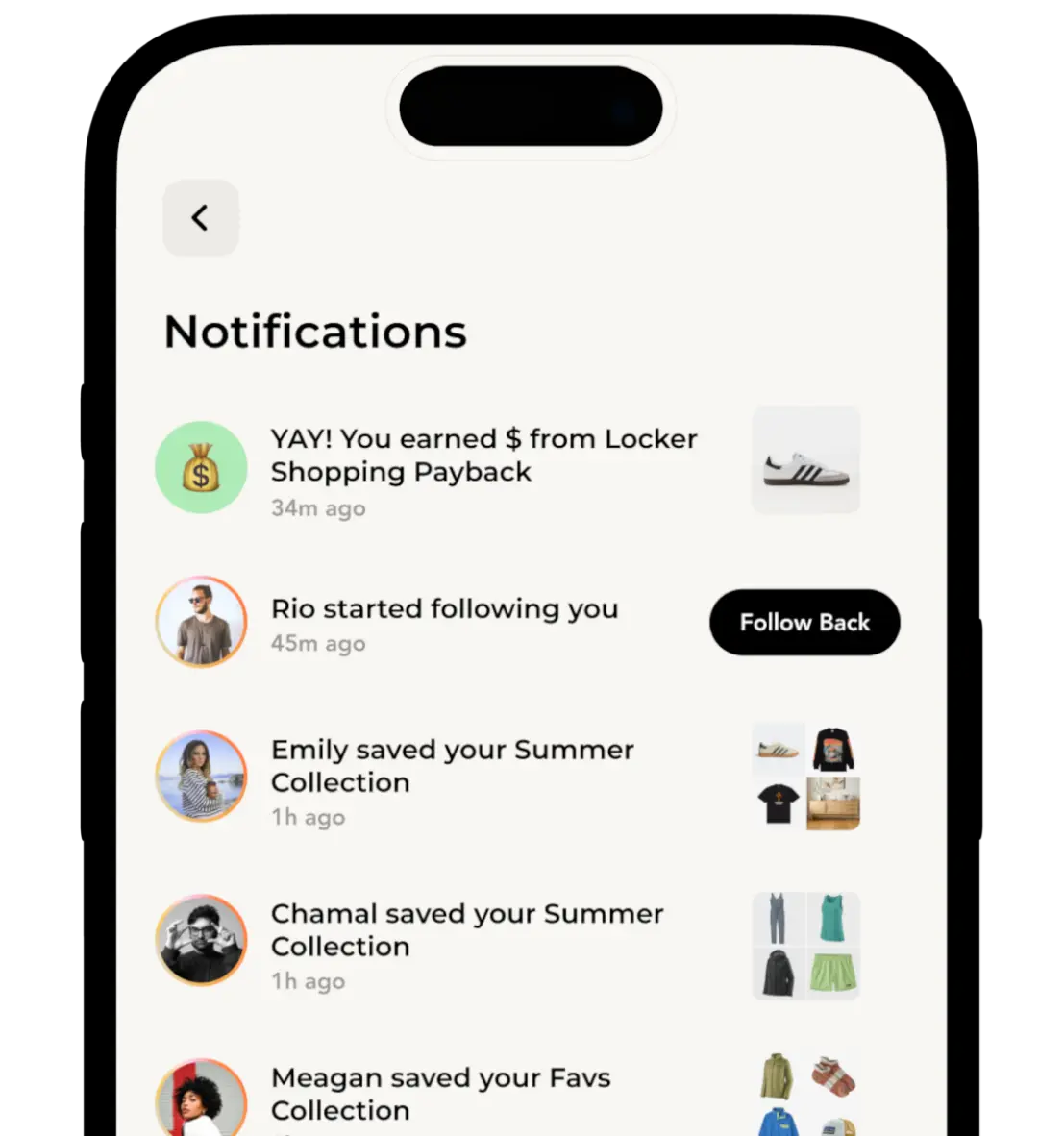Go back using the arrow button

click(200, 218)
